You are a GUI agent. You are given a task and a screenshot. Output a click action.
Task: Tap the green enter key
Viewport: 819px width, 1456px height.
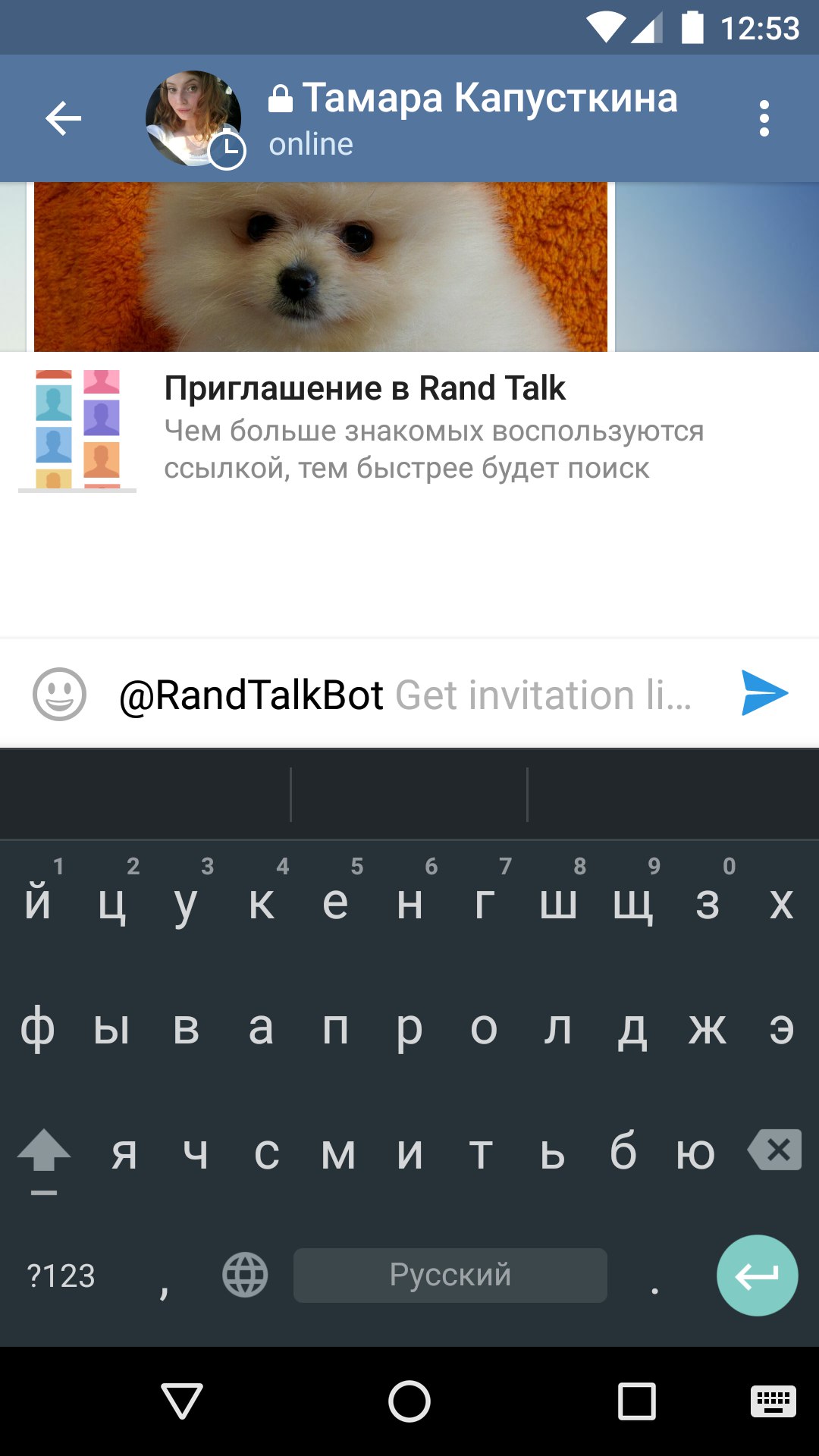click(757, 1276)
